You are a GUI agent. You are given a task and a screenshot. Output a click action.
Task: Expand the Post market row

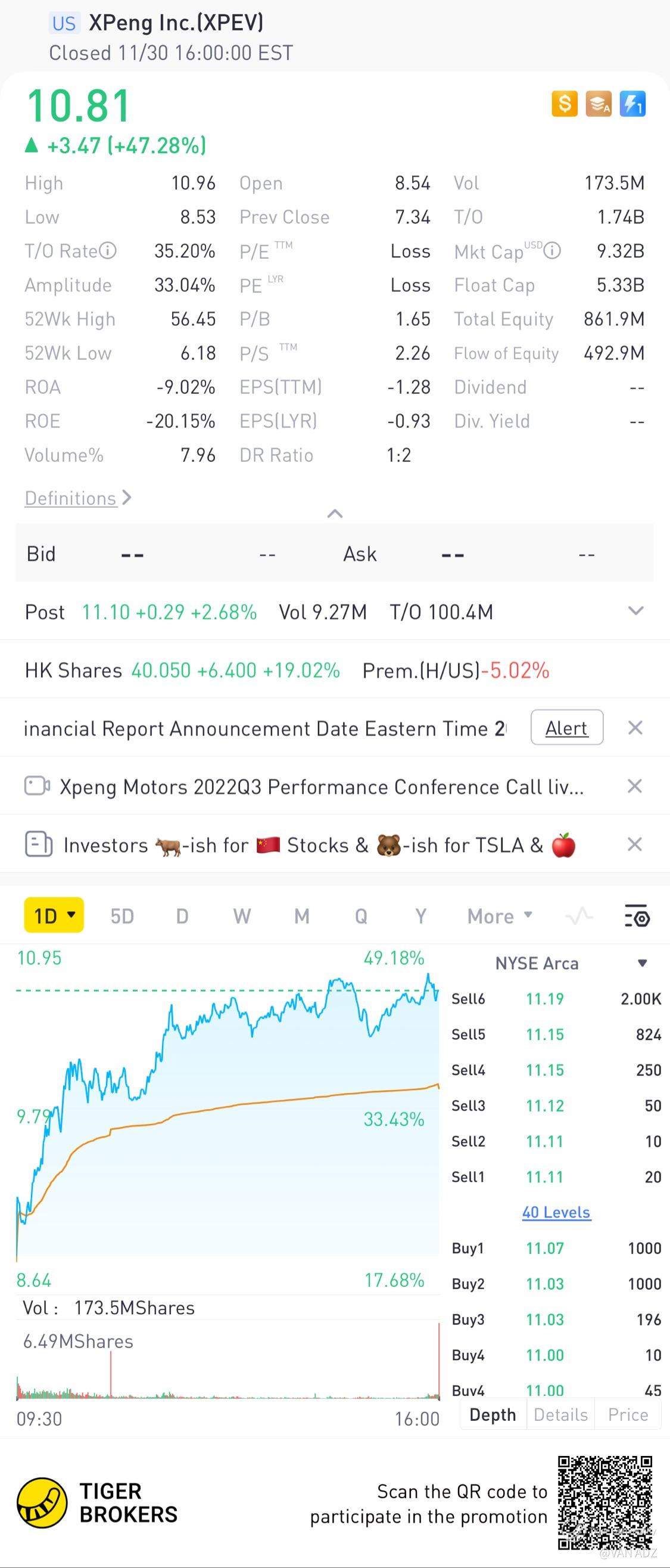pyautogui.click(x=635, y=611)
